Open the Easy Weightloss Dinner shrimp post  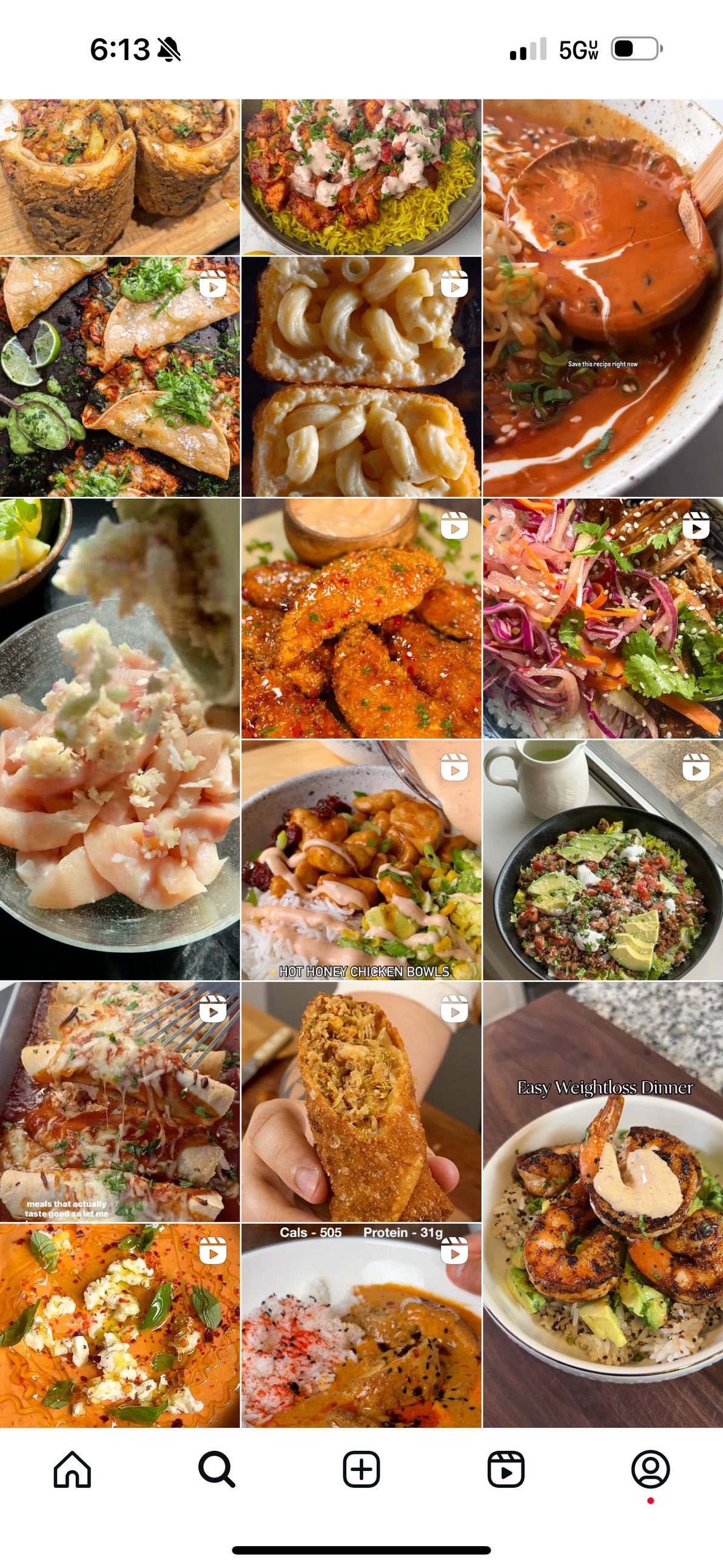click(x=603, y=1204)
